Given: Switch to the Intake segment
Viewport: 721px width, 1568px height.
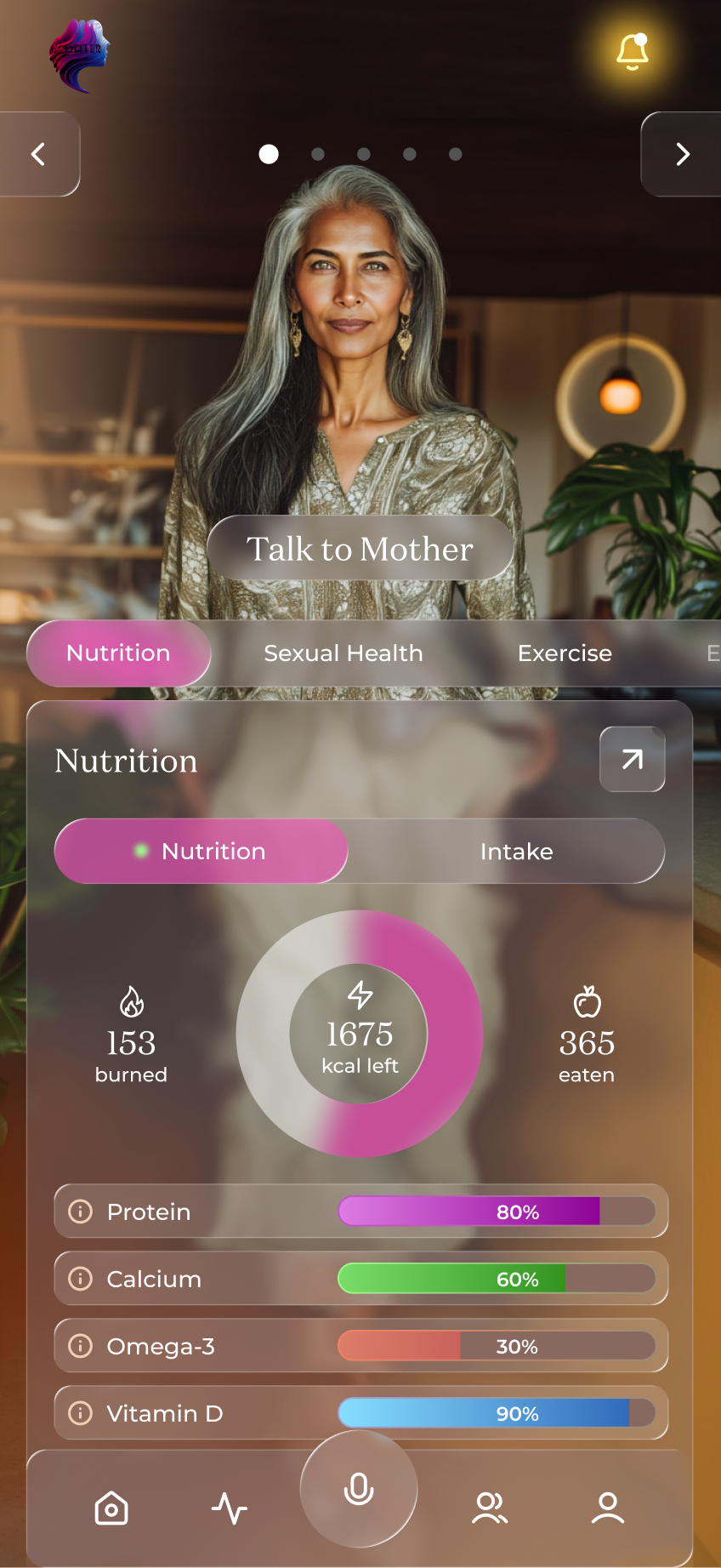Looking at the screenshot, I should point(516,852).
